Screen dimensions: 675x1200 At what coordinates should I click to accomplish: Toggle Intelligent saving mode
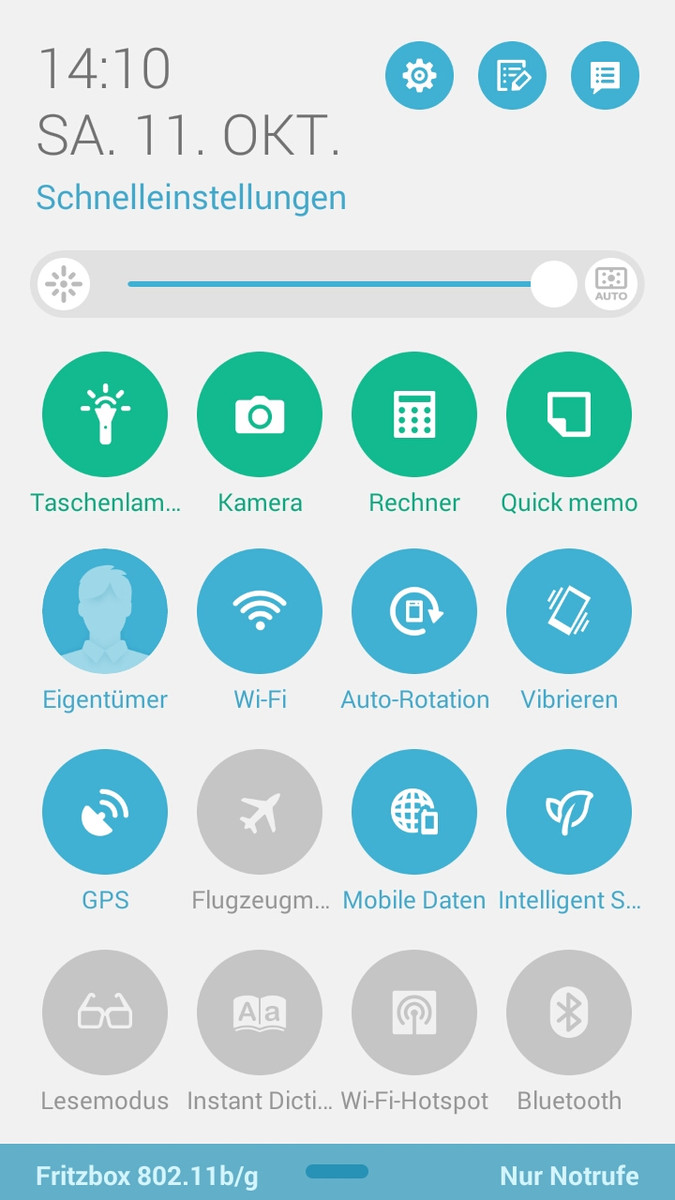[x=569, y=812]
